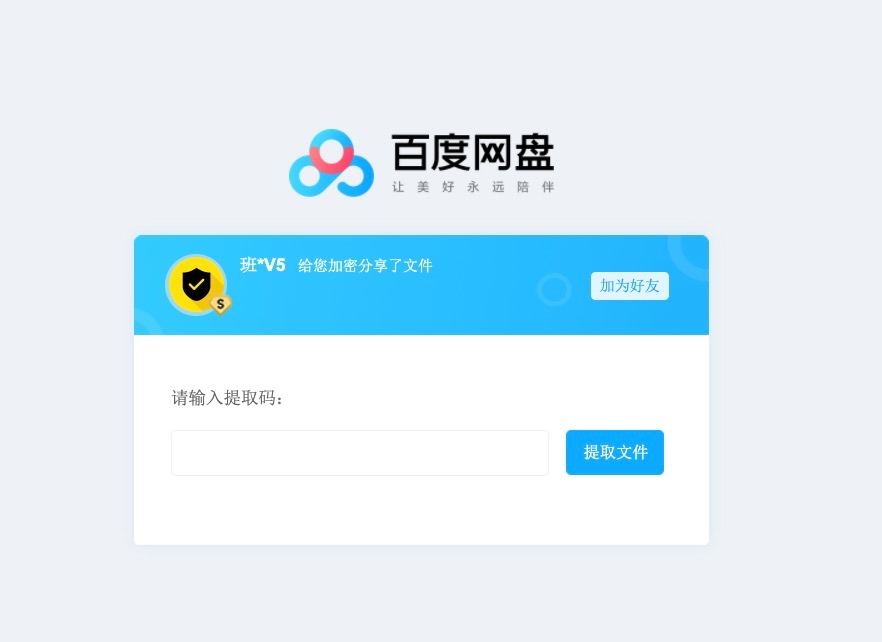
Task: Open the sharer 班*V5 avatar
Action: pos(196,284)
